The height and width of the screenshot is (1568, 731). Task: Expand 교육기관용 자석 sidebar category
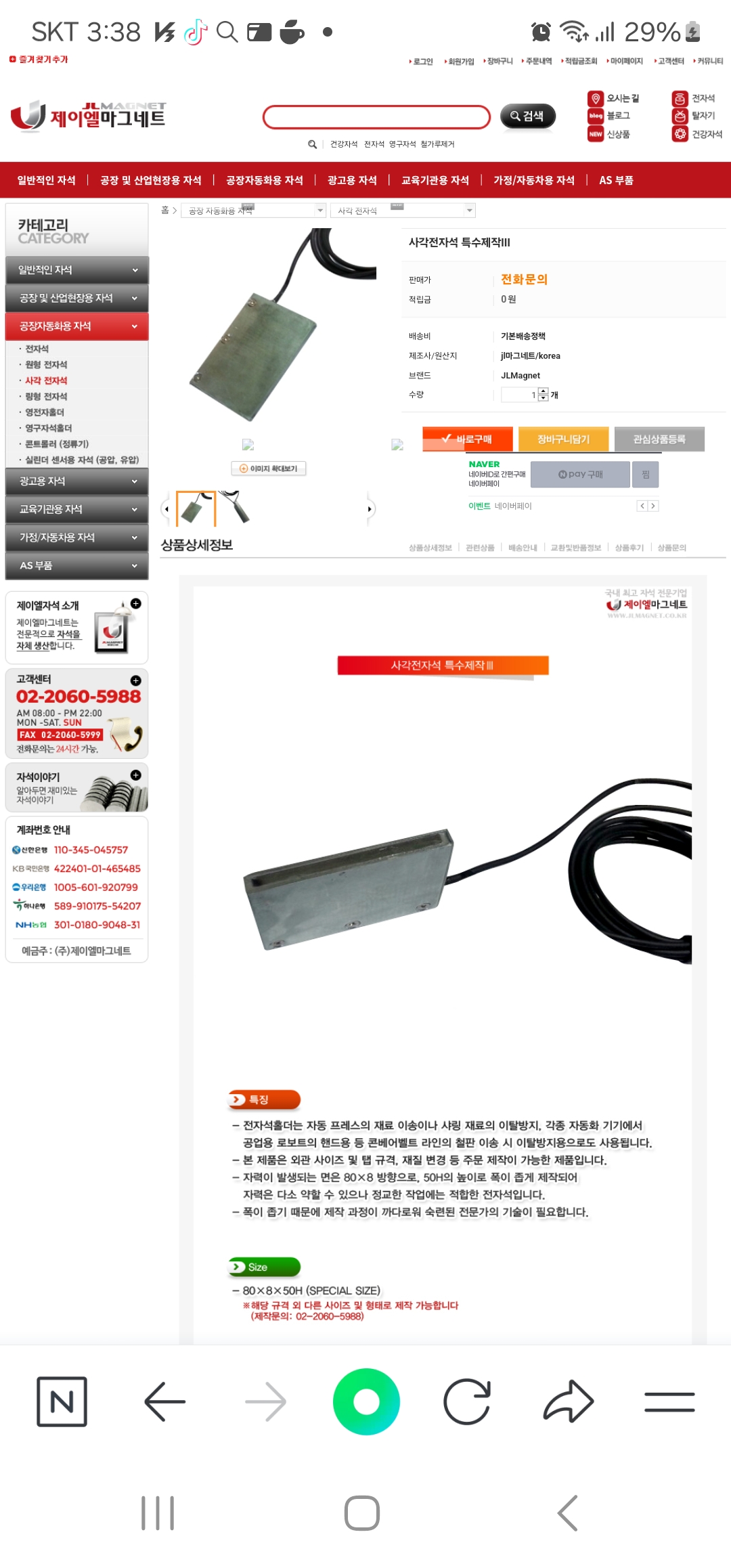[x=76, y=509]
